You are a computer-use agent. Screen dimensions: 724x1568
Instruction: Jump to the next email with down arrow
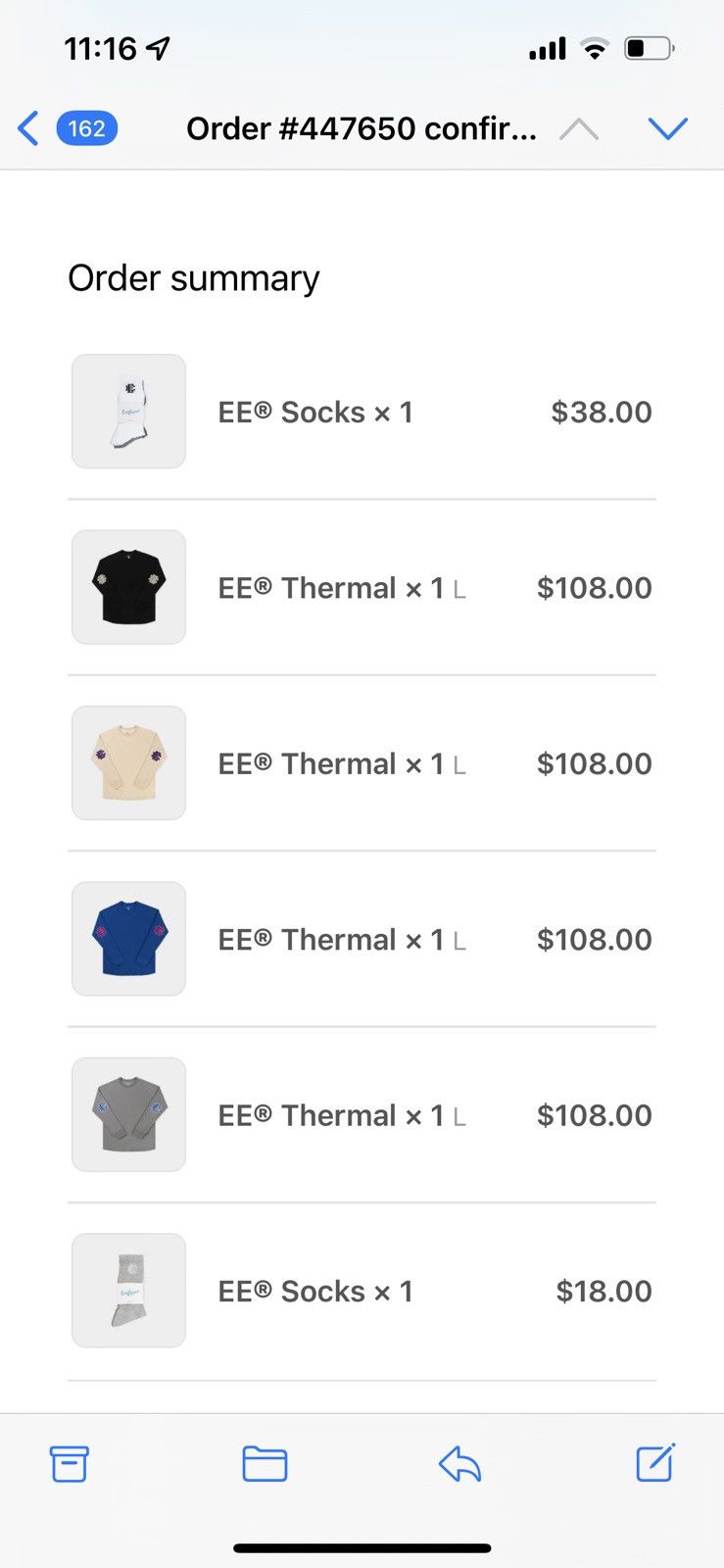click(668, 128)
